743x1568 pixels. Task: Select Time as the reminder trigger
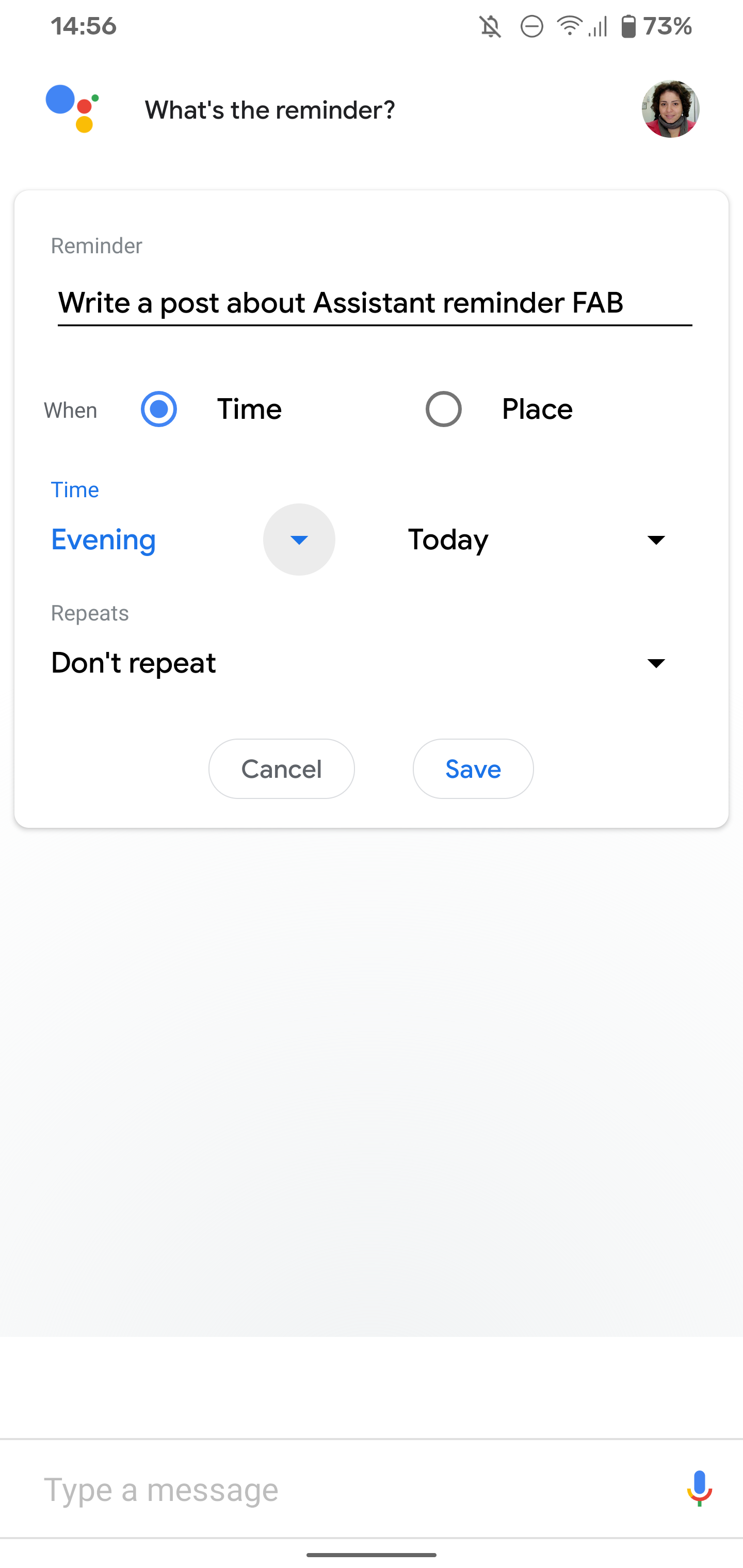click(158, 410)
